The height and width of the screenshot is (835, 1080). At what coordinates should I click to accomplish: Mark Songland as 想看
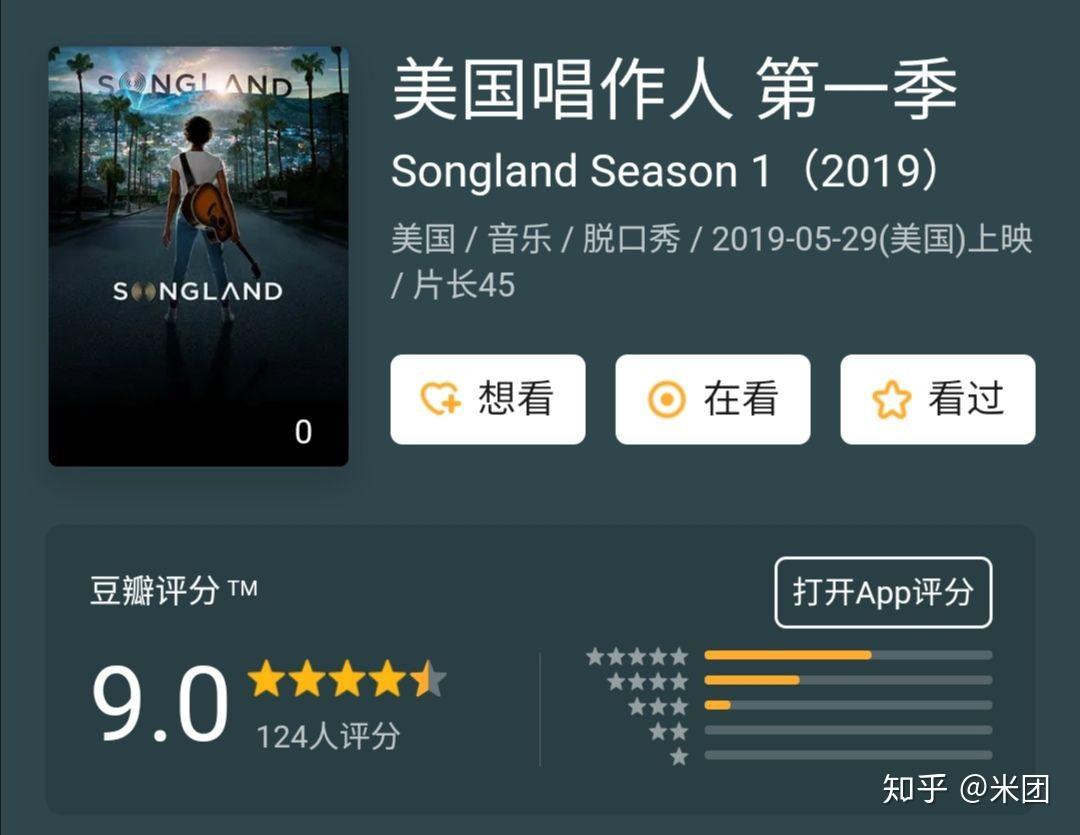487,399
